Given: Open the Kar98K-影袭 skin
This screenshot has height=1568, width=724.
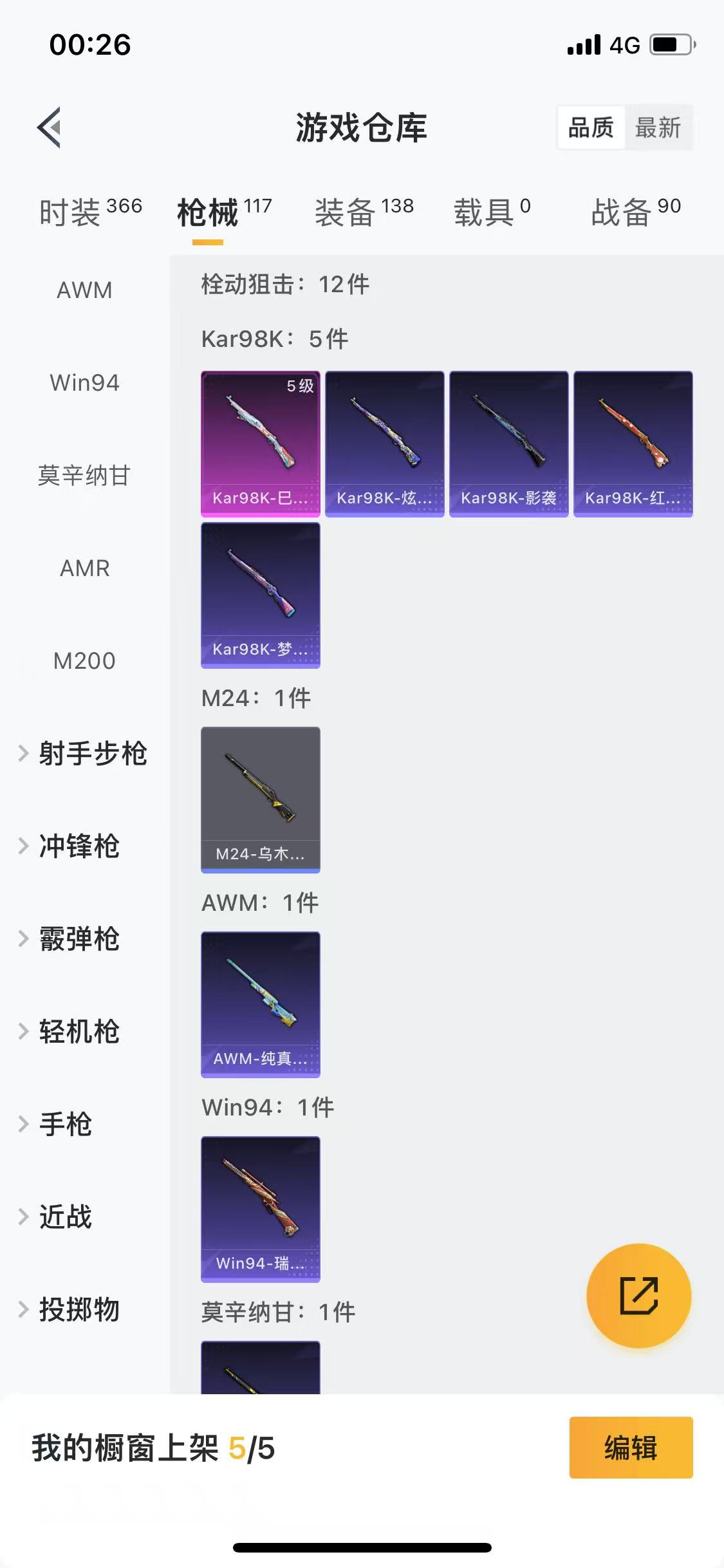Looking at the screenshot, I should (509, 443).
